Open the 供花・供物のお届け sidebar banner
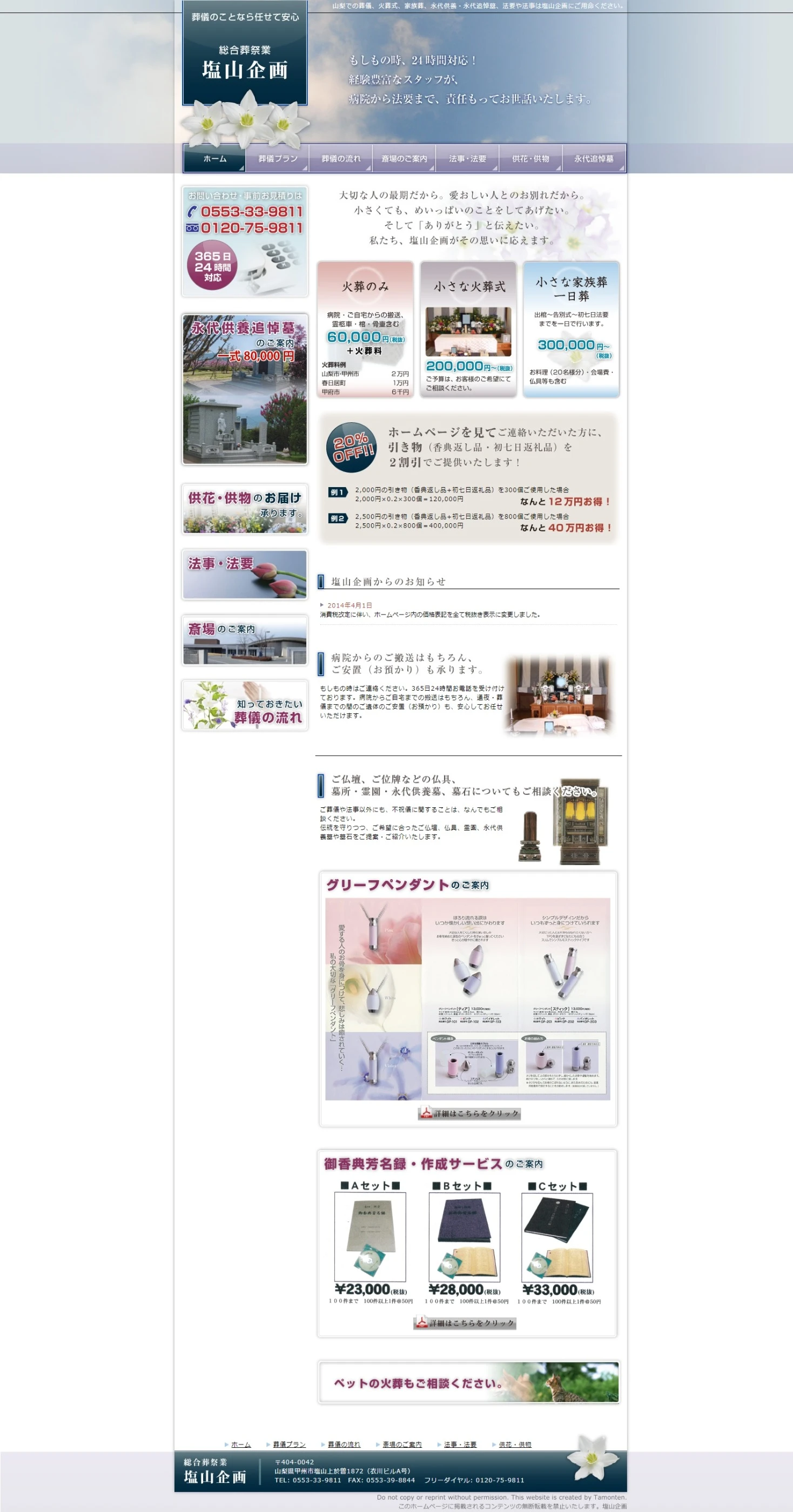The height and width of the screenshot is (1512, 793). tap(245, 509)
